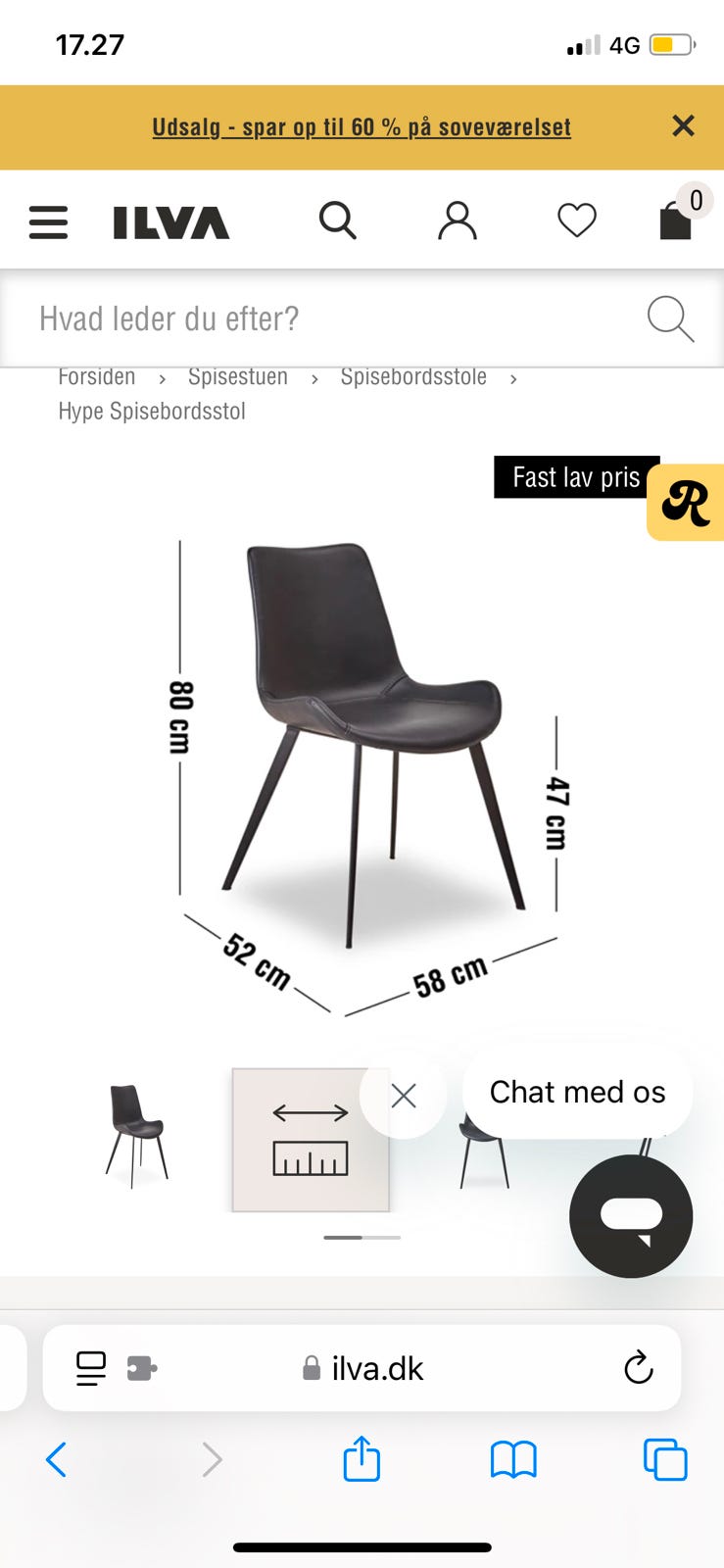The height and width of the screenshot is (1568, 724).
Task: Reload the page with refresh icon
Action: point(638,1368)
